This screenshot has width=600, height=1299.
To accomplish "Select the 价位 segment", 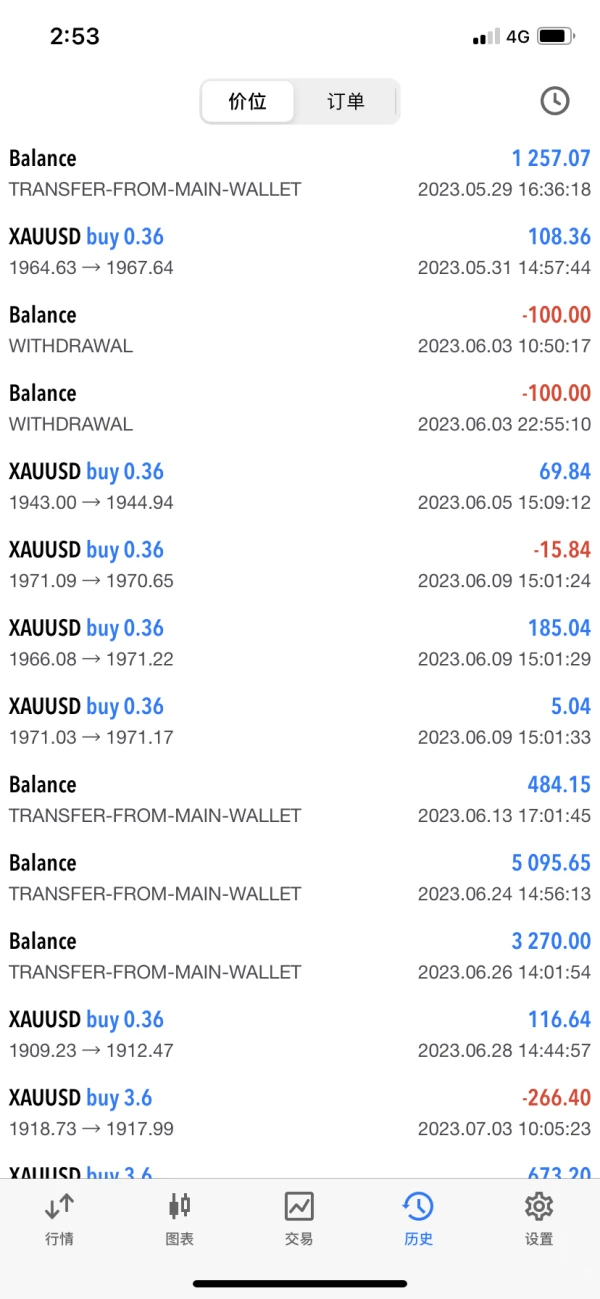I will pos(247,101).
